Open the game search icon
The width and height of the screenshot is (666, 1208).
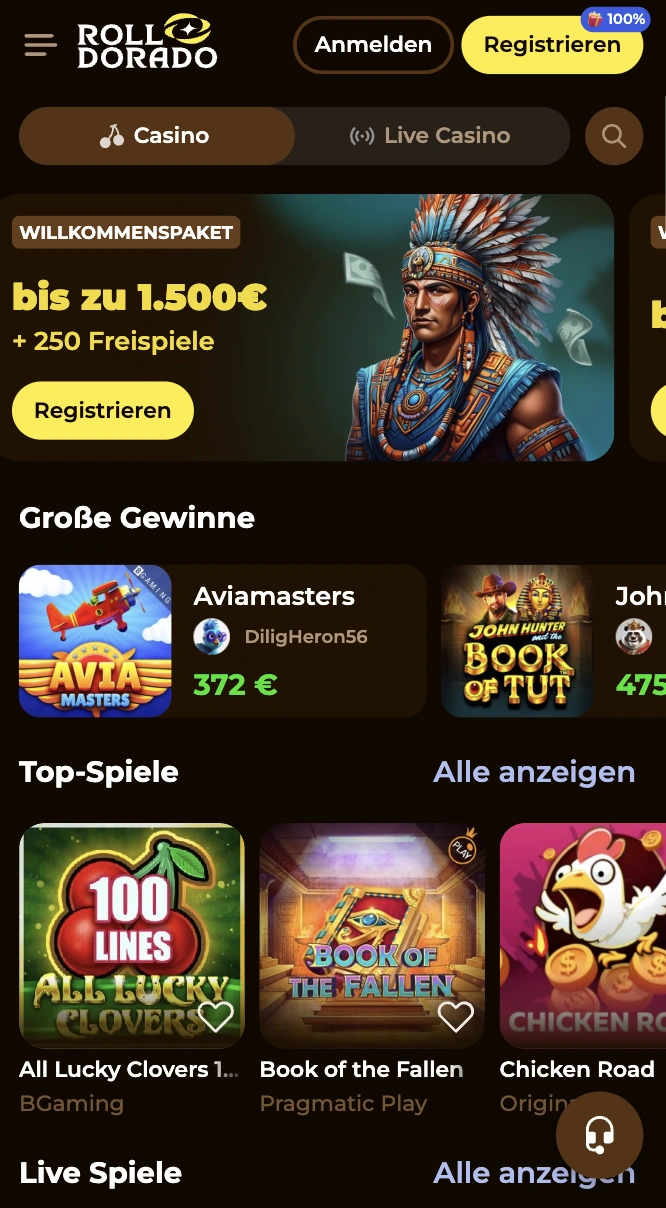[614, 136]
